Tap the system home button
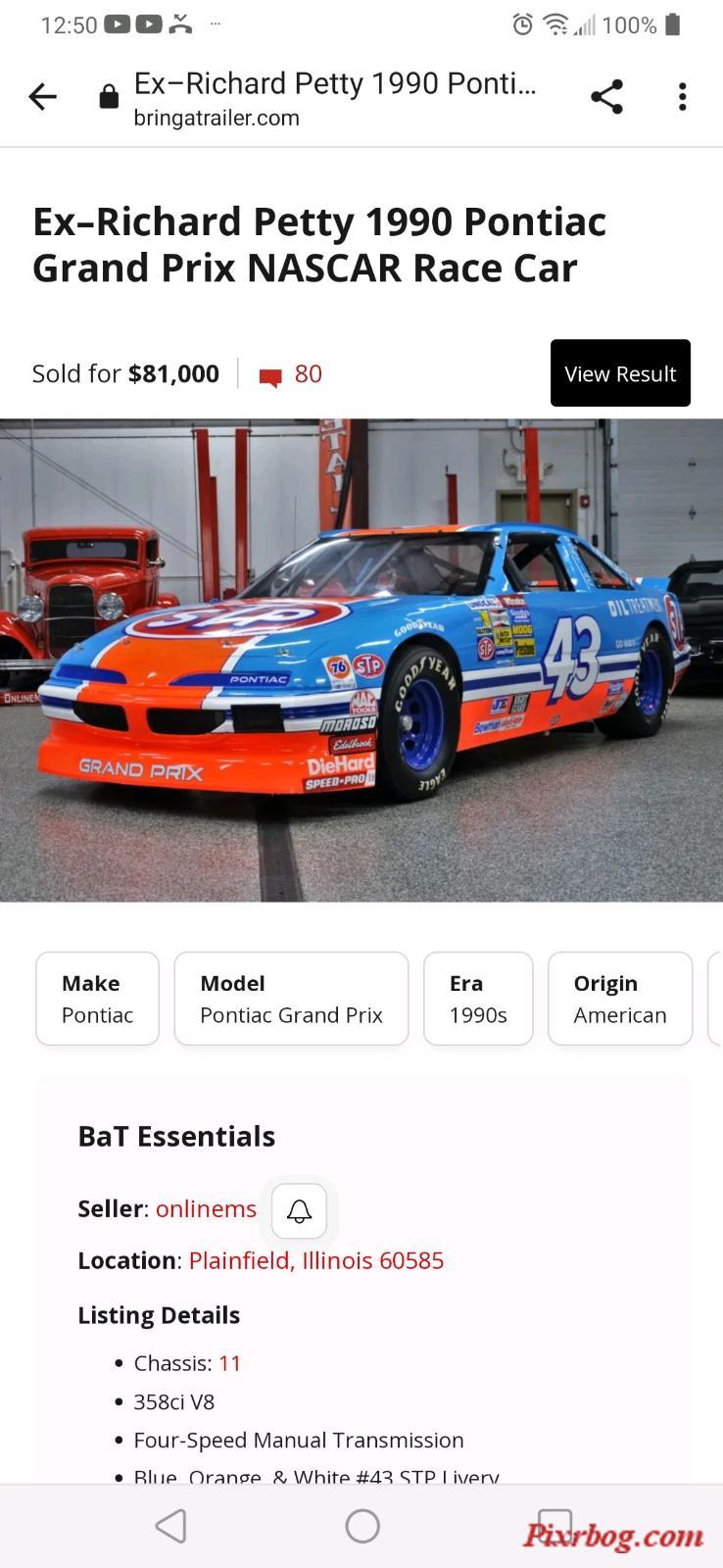The image size is (723, 1568). [362, 1526]
